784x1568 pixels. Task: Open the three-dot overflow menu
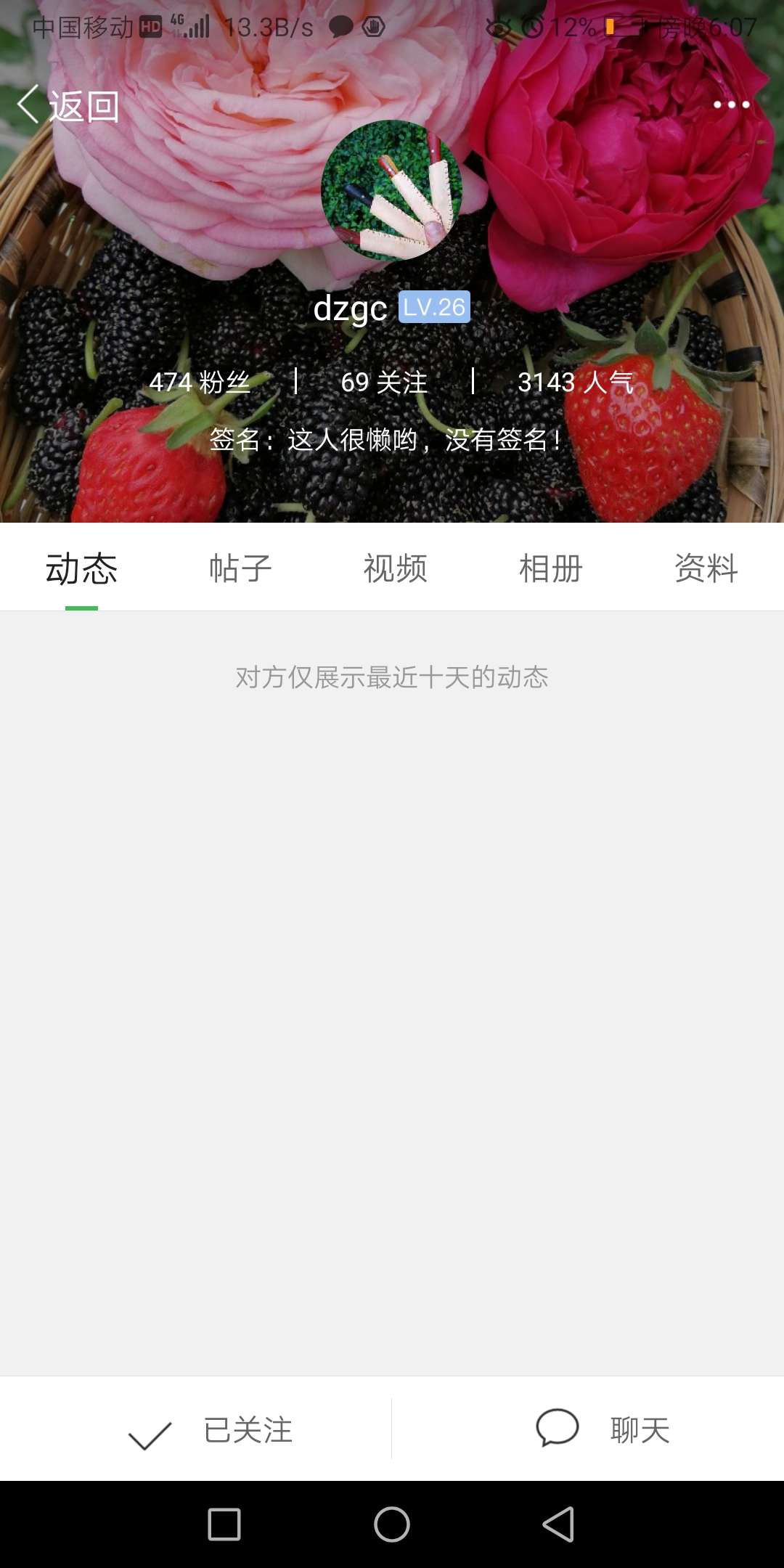731,105
